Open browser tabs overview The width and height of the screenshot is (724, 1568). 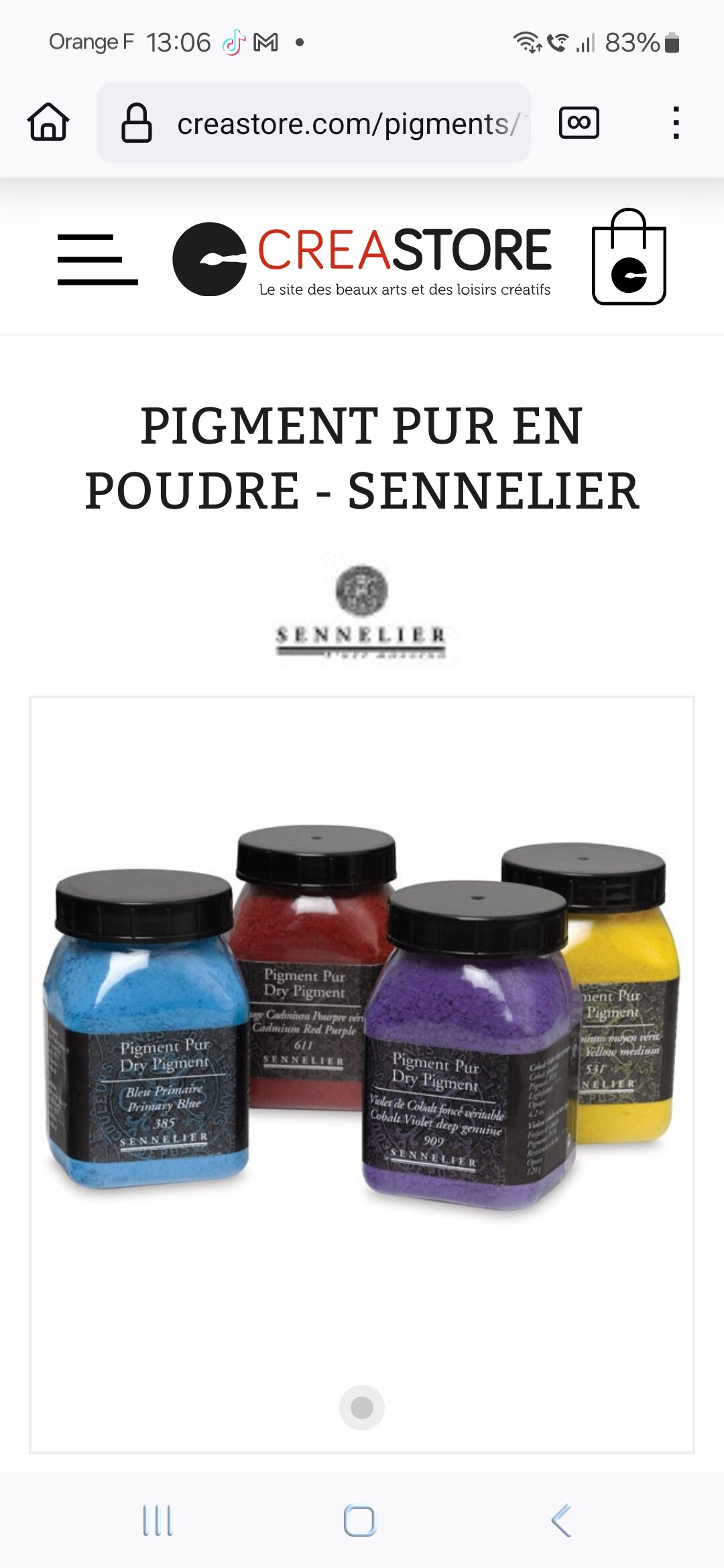click(579, 123)
